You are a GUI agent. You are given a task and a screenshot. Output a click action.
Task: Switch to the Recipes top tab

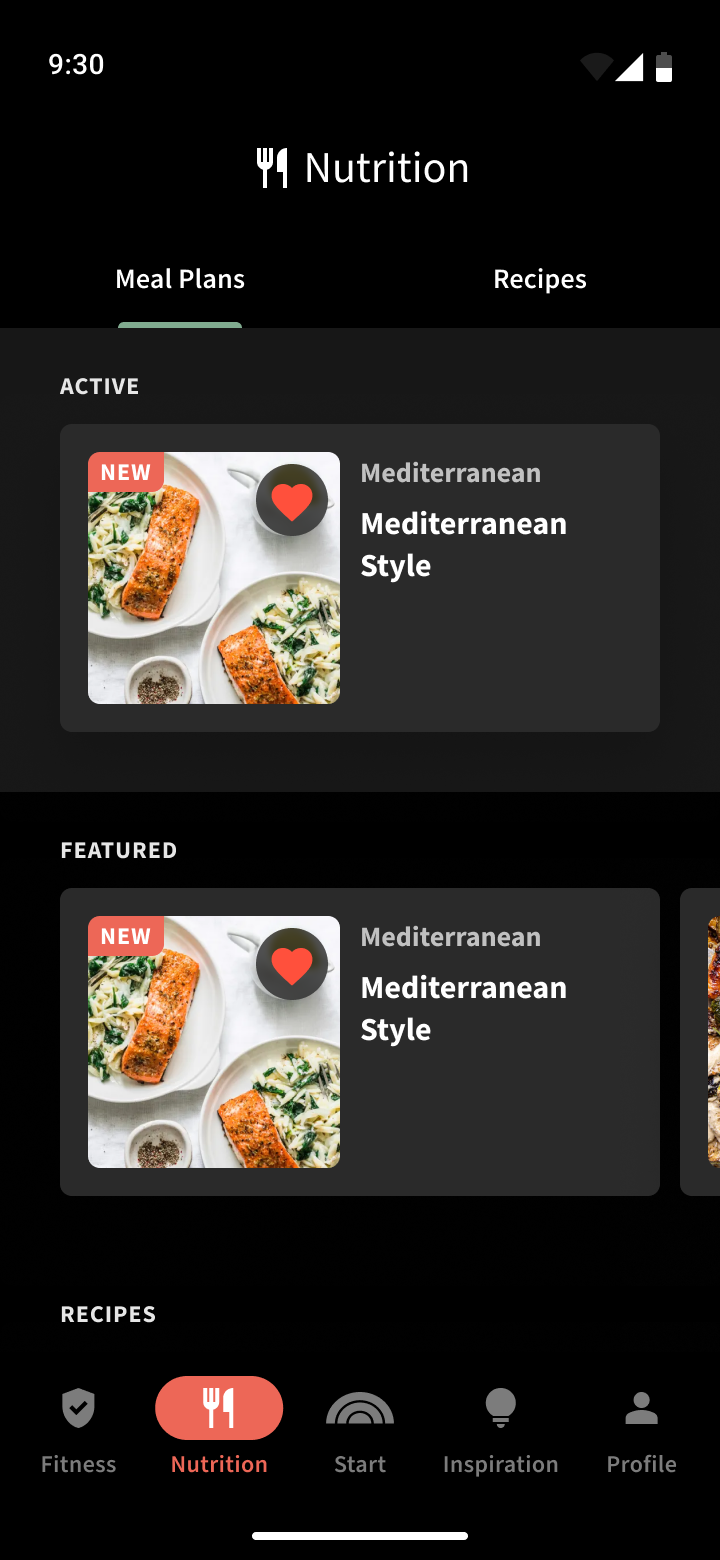[539, 279]
